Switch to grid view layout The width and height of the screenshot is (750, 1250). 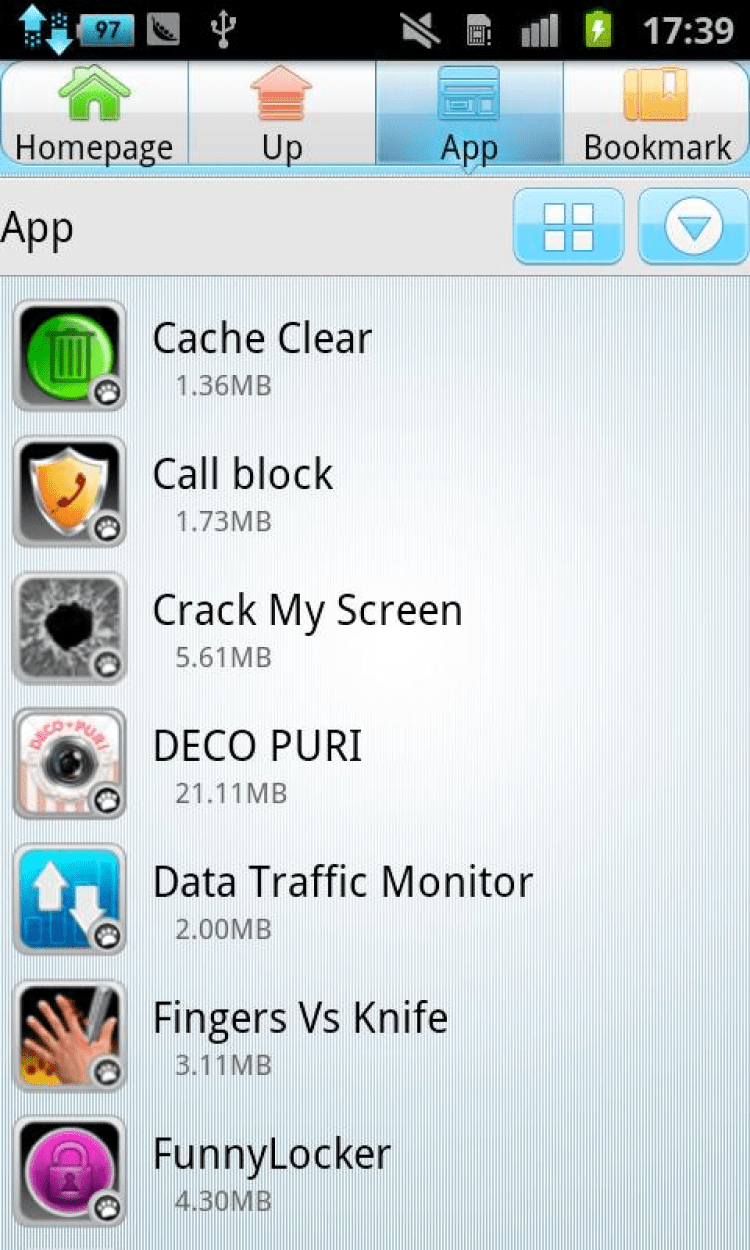point(568,227)
